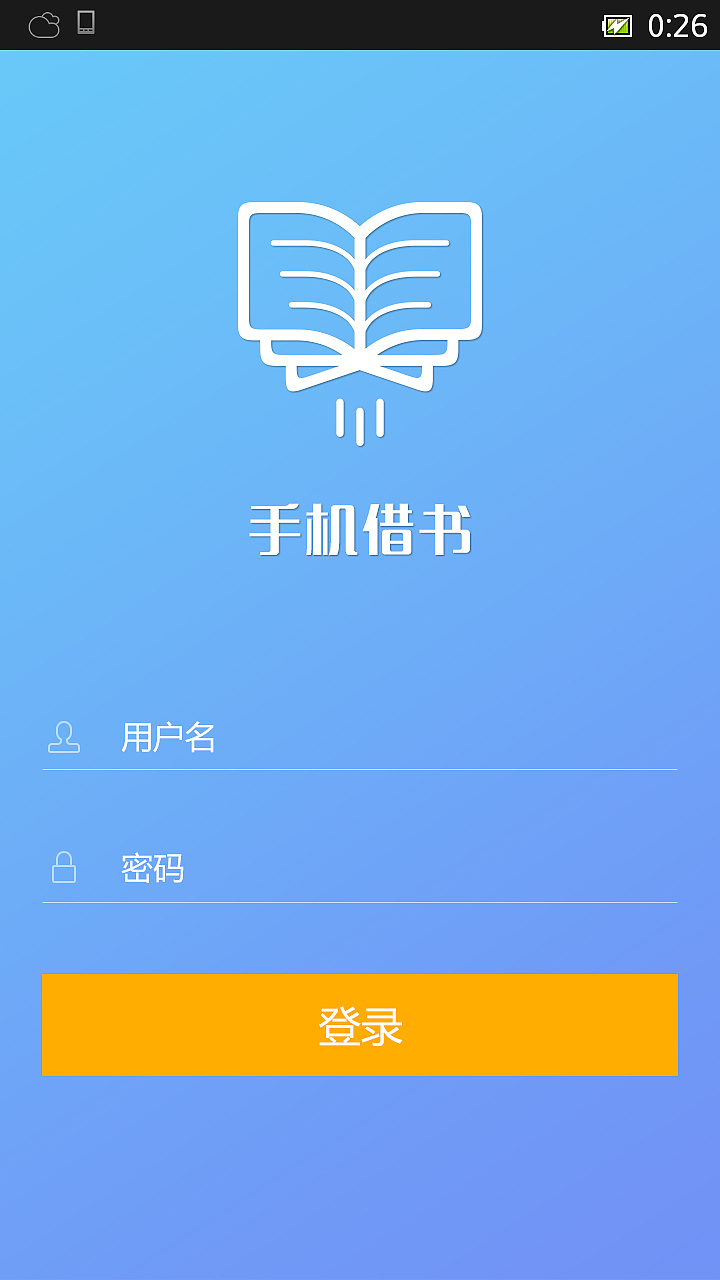Tap the battery indicator in the status bar
The width and height of the screenshot is (720, 1280).
[x=617, y=25]
